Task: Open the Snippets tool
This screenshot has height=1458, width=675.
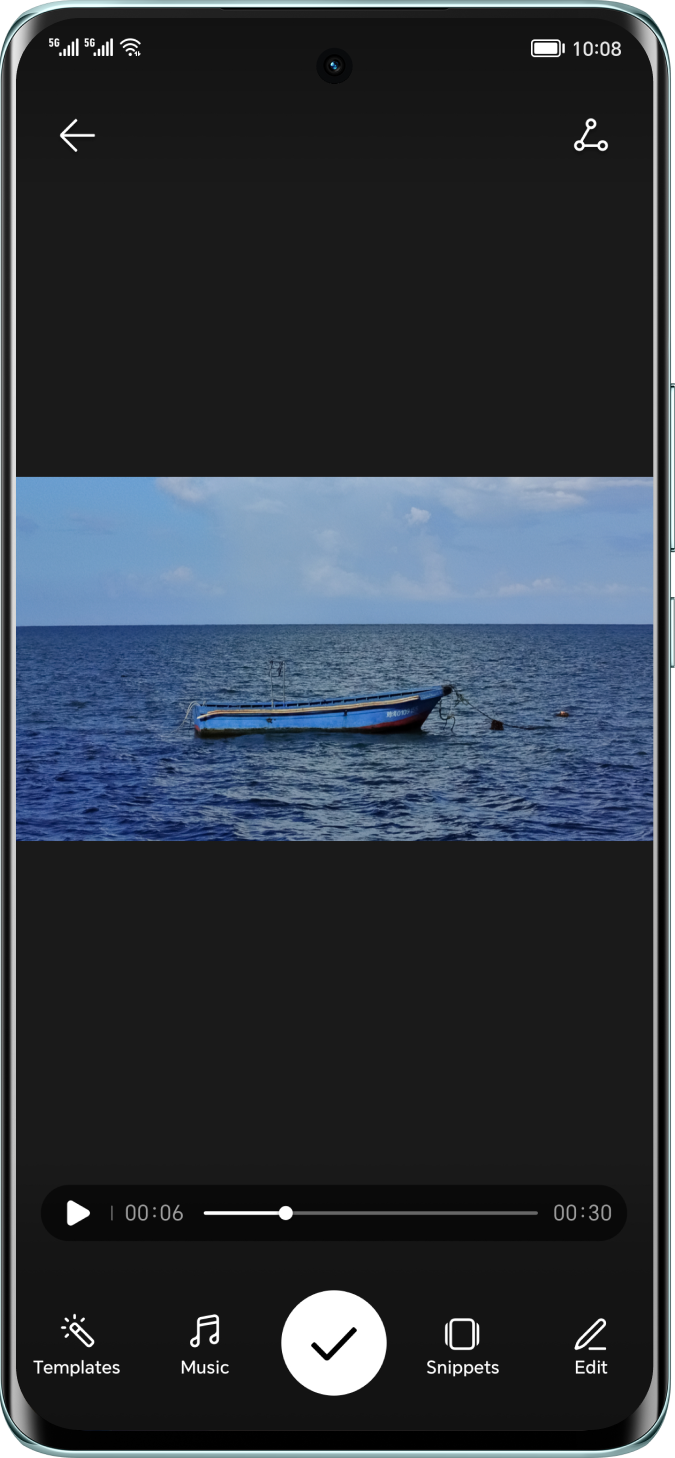Action: pos(462,1345)
